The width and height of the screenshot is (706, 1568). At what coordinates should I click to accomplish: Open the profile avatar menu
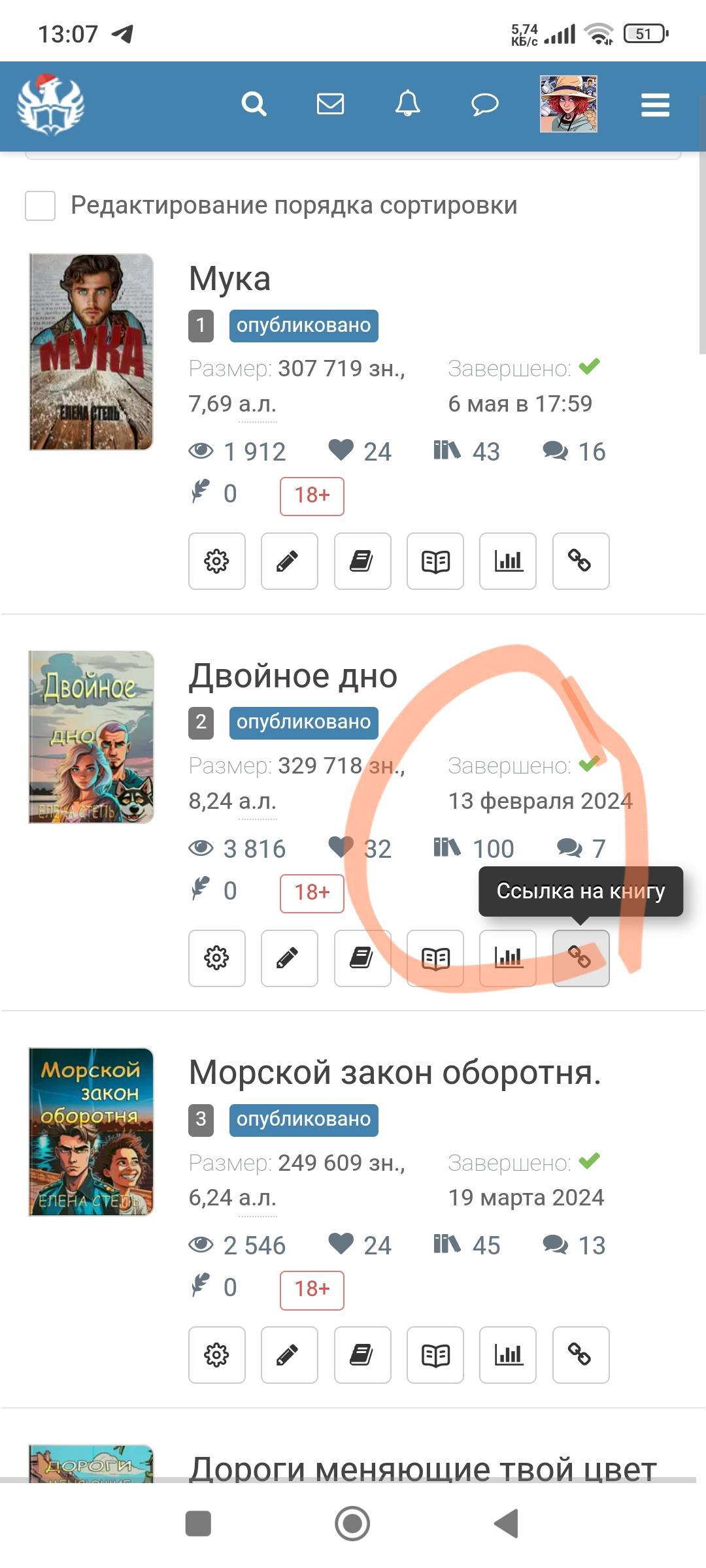click(x=568, y=104)
